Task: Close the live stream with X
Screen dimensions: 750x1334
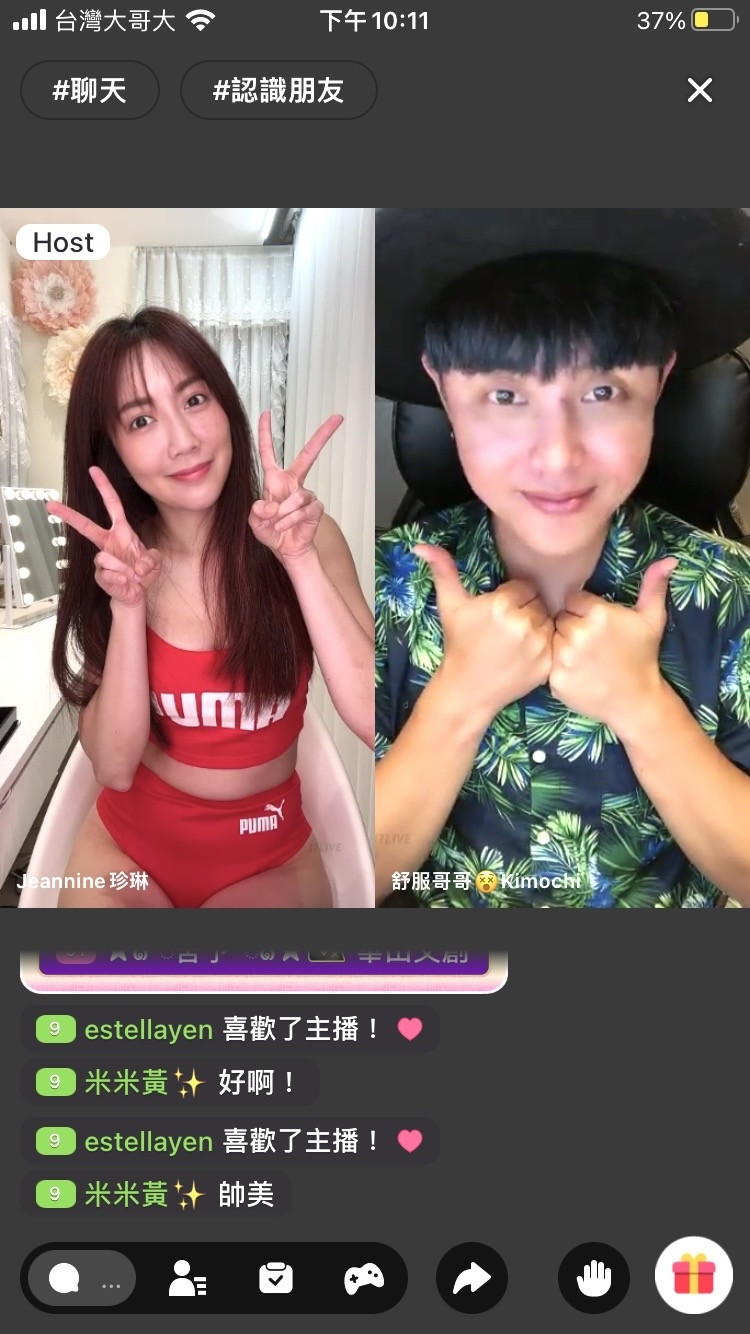Action: pyautogui.click(x=700, y=90)
